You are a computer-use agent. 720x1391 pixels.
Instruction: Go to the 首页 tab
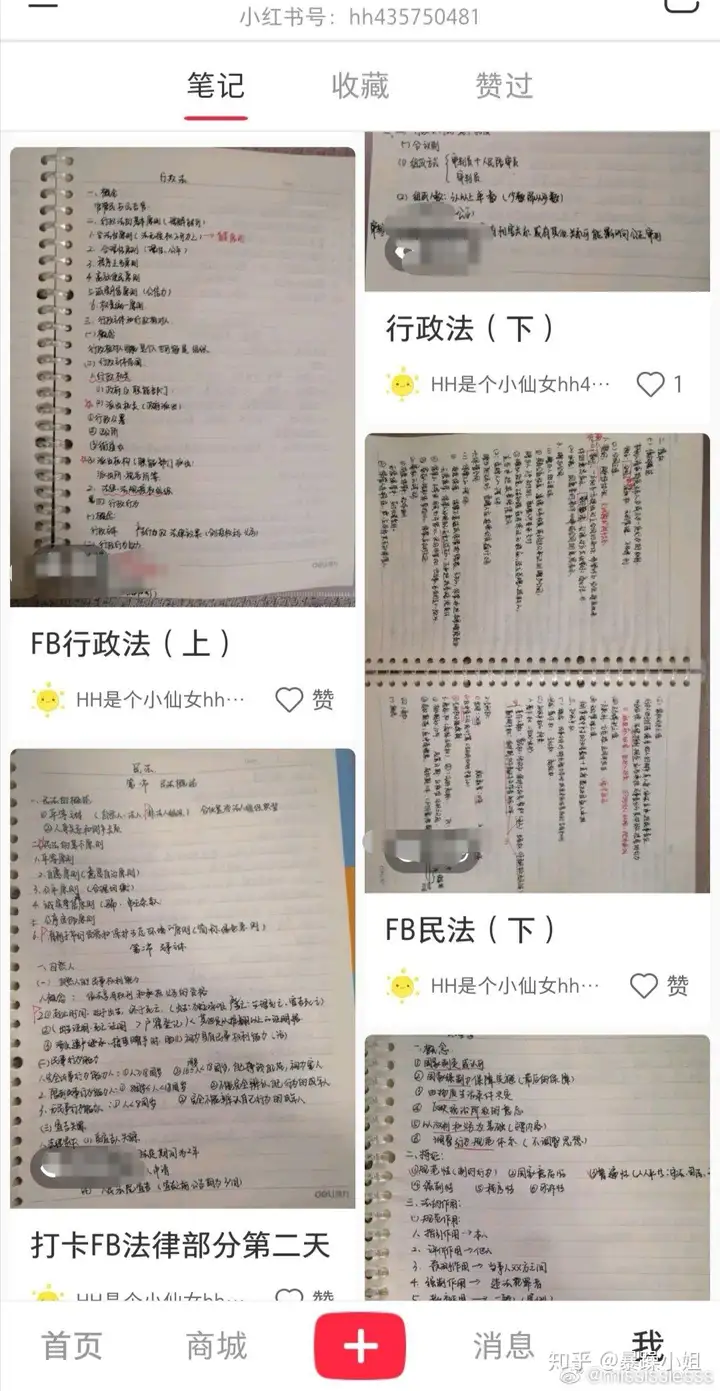[71, 1345]
